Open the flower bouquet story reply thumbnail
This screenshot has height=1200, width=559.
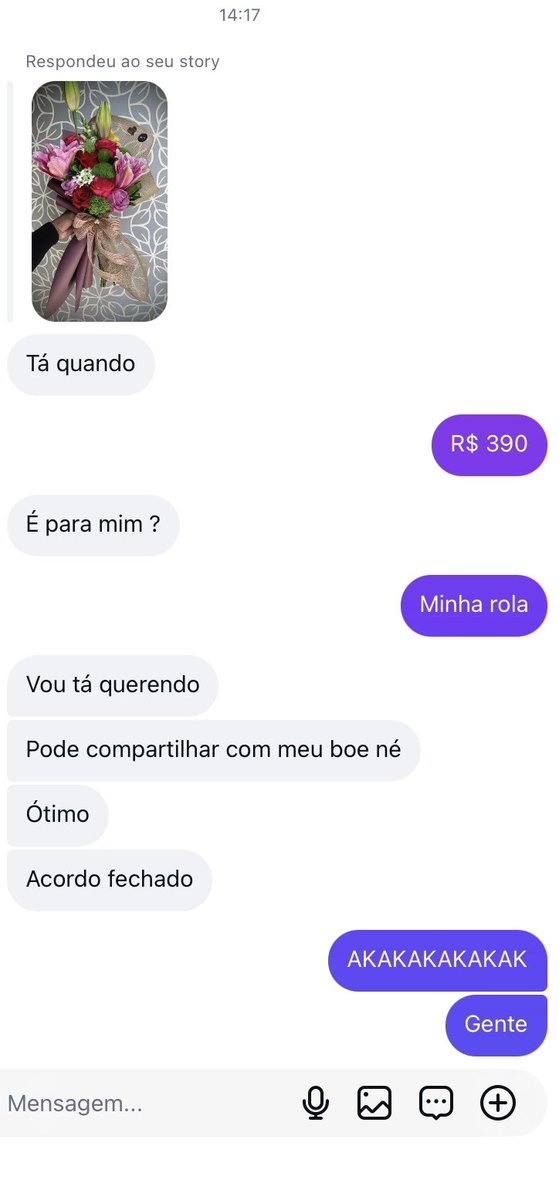coord(100,201)
